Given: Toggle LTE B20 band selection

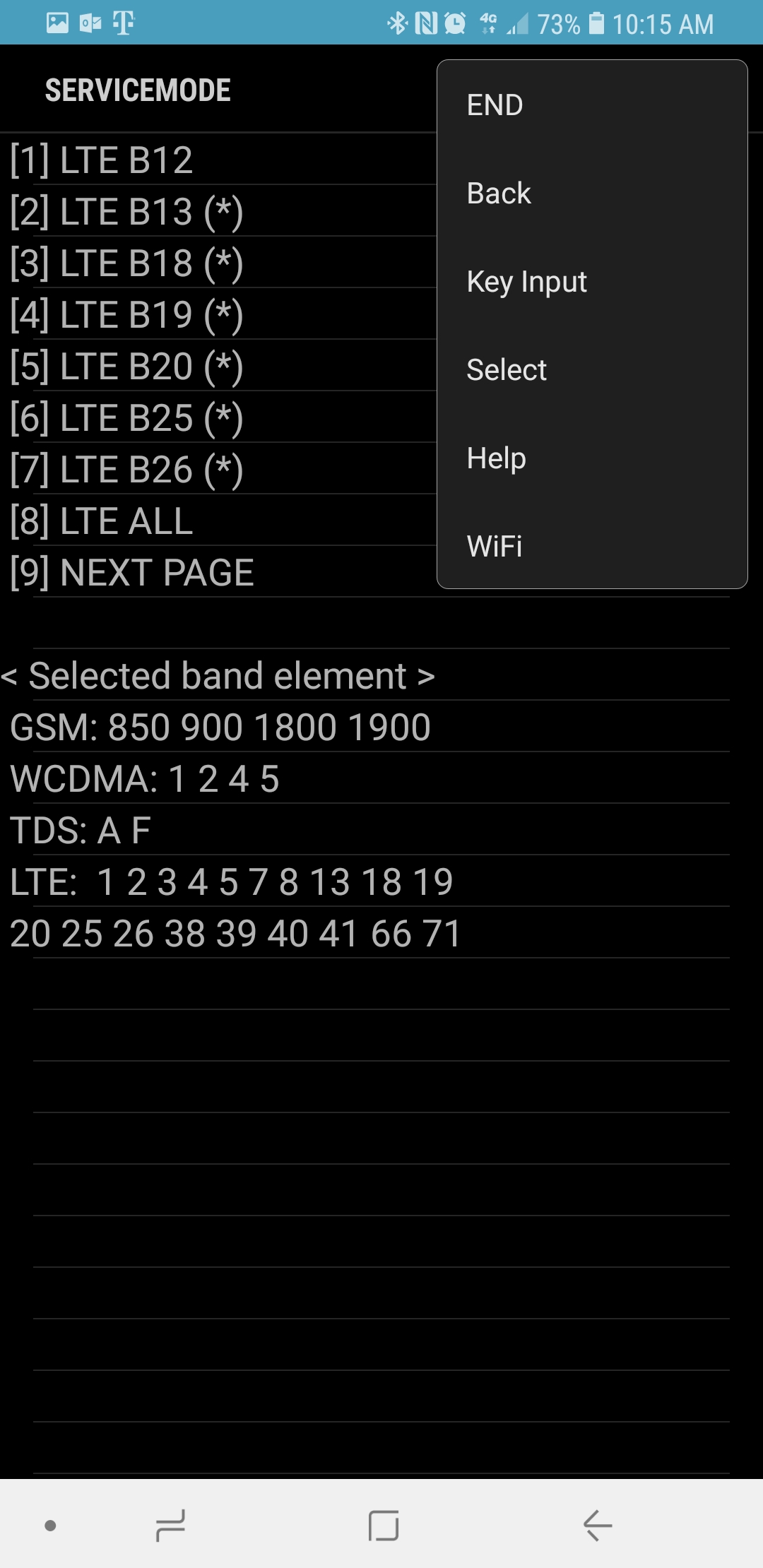Looking at the screenshot, I should (127, 367).
